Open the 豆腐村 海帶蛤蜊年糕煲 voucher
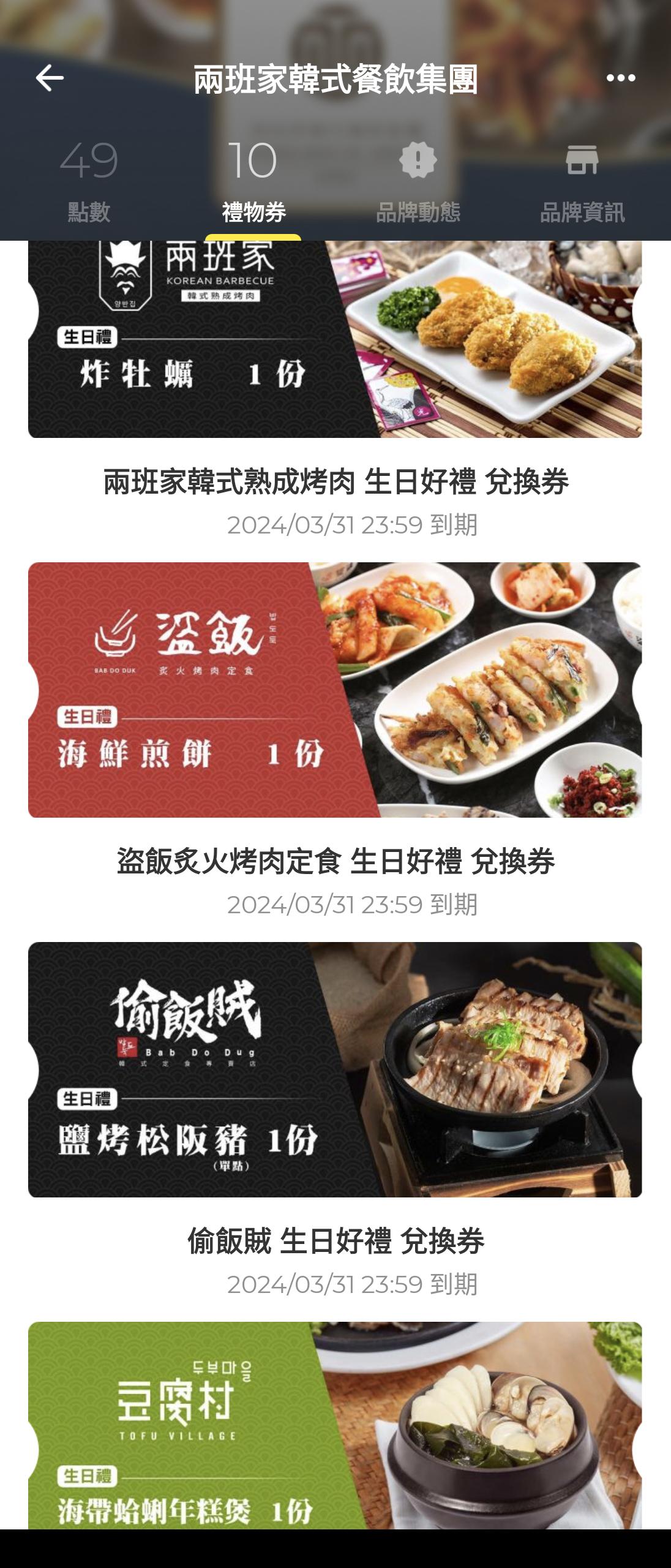The image size is (671, 1568). point(335,1427)
